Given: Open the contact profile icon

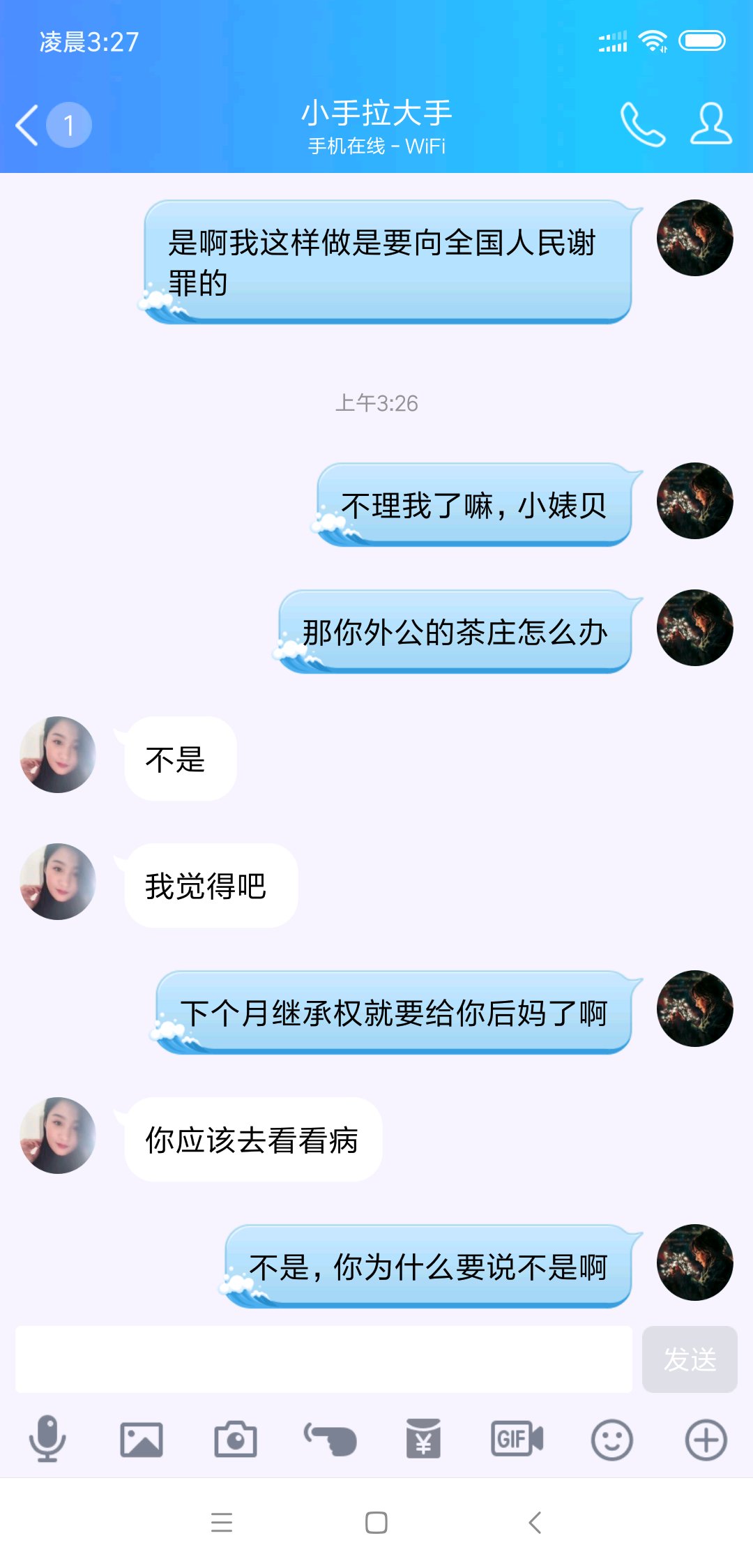Looking at the screenshot, I should (x=710, y=126).
